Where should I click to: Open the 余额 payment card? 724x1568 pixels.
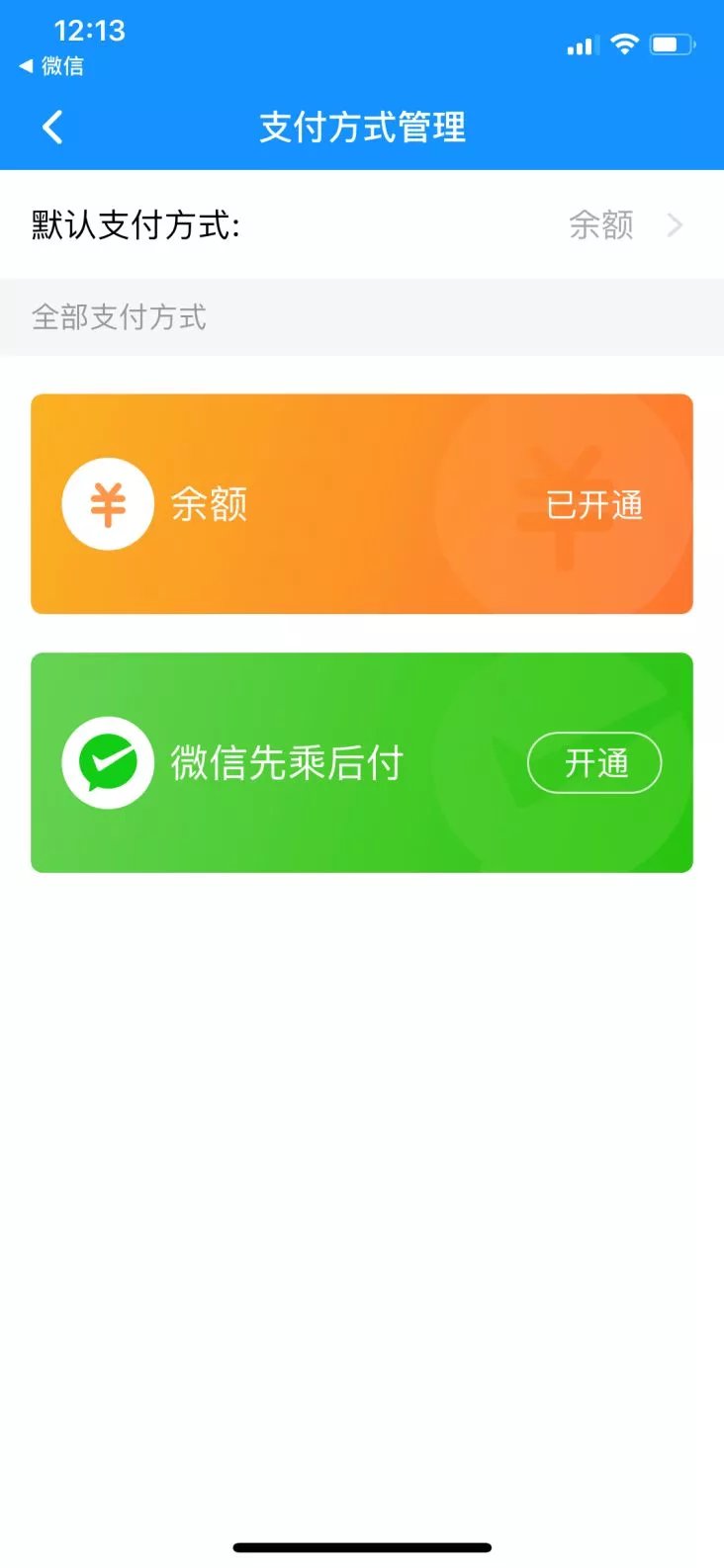pyautogui.click(x=362, y=504)
